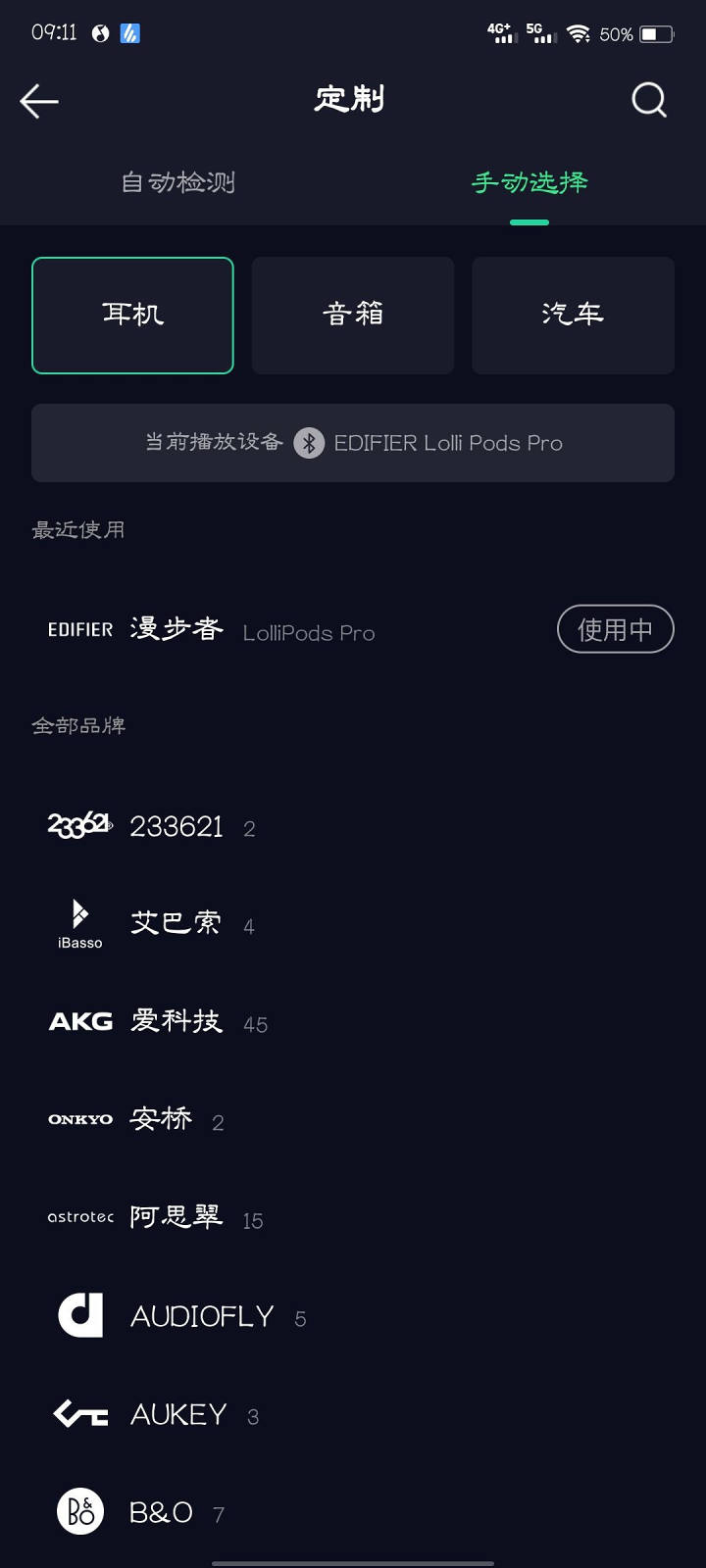Go back with the top-left arrow
706x1568 pixels.
point(39,101)
